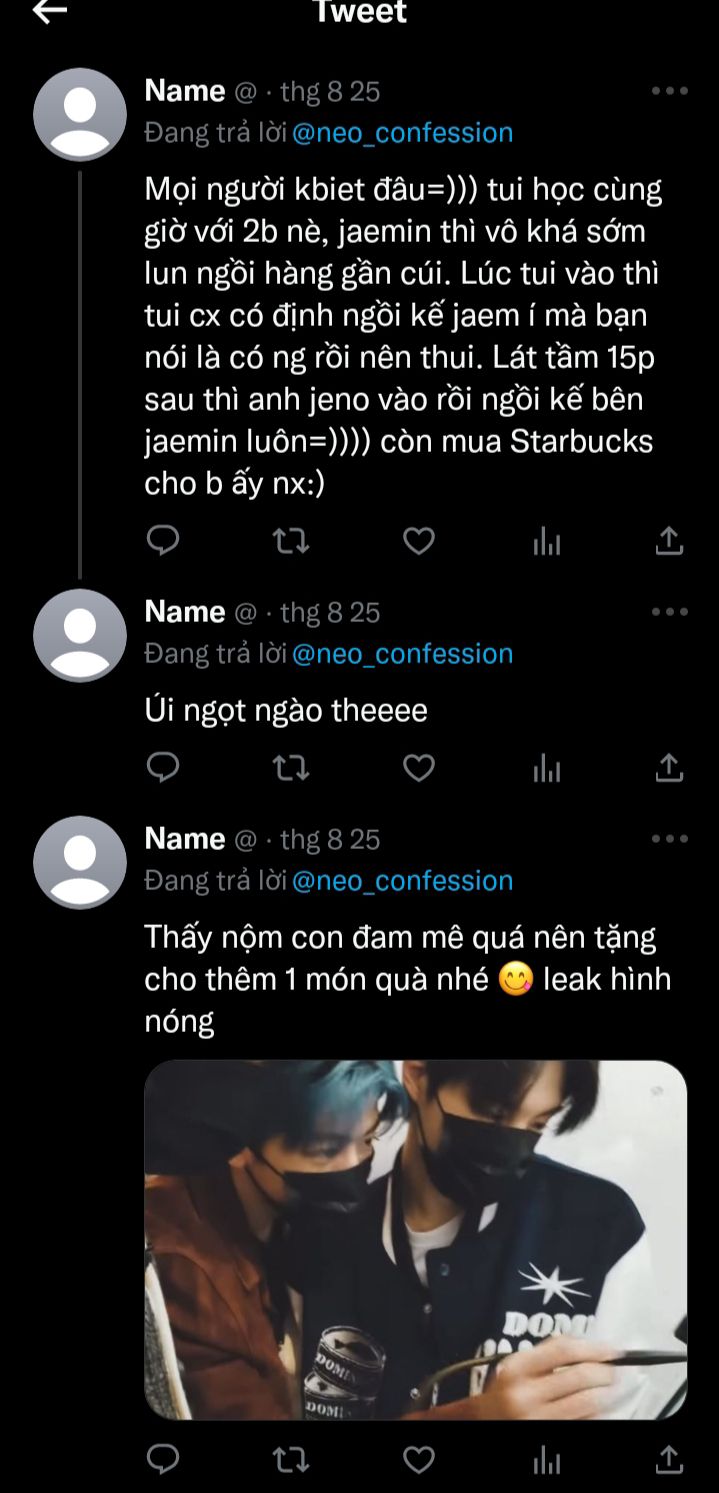Share the tweet mentioning Starbucks
719x1493 pixels.
[x=669, y=541]
